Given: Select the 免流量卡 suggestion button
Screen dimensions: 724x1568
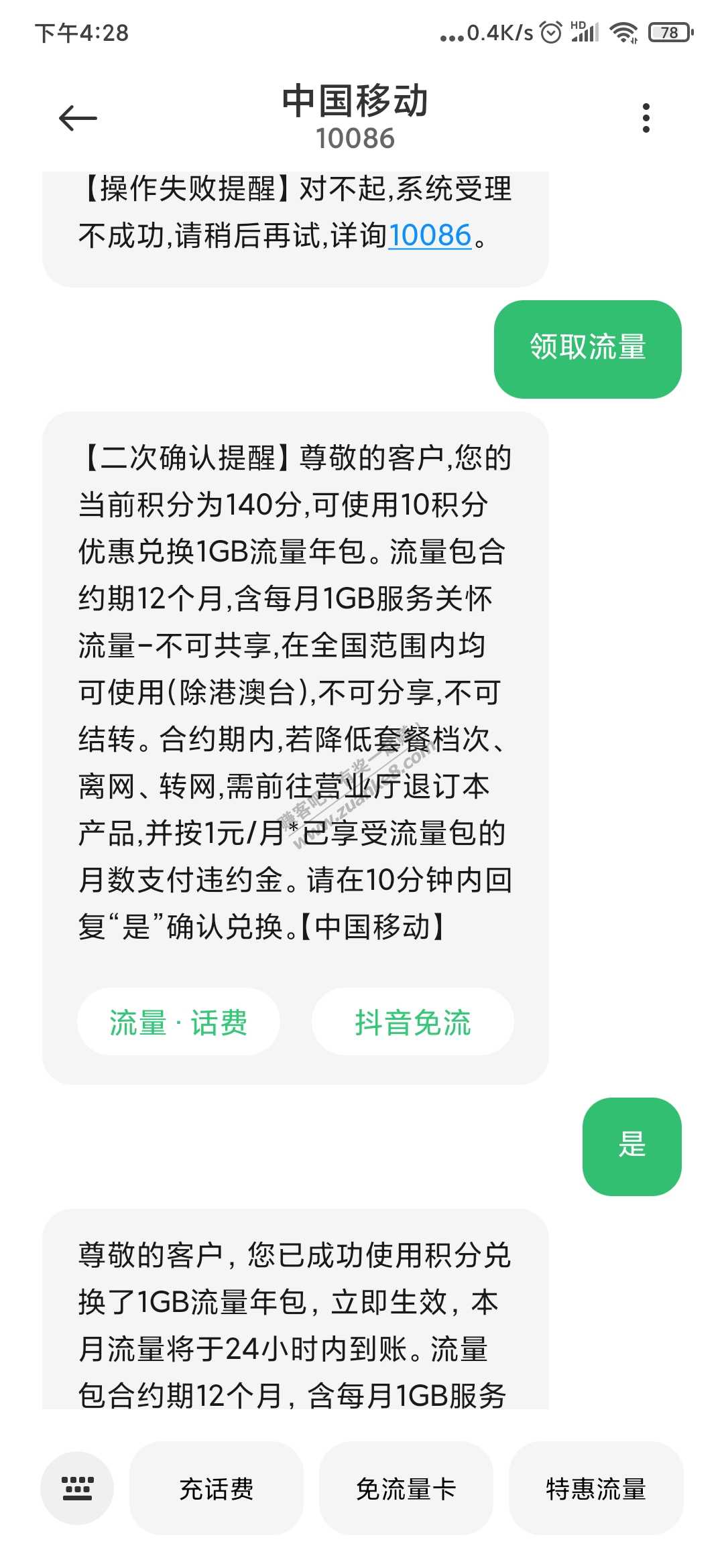Looking at the screenshot, I should click(408, 1489).
